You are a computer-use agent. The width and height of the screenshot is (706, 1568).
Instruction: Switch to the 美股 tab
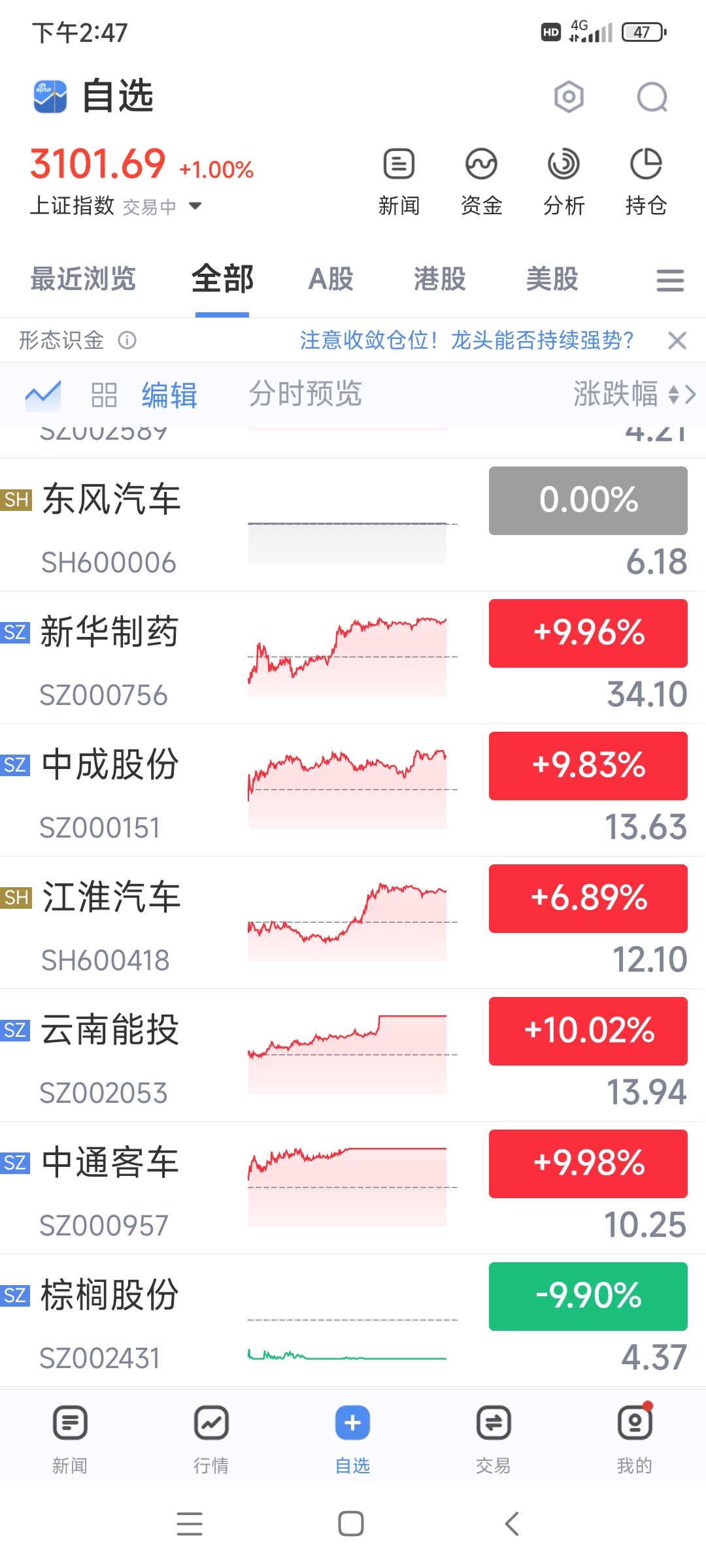[552, 279]
